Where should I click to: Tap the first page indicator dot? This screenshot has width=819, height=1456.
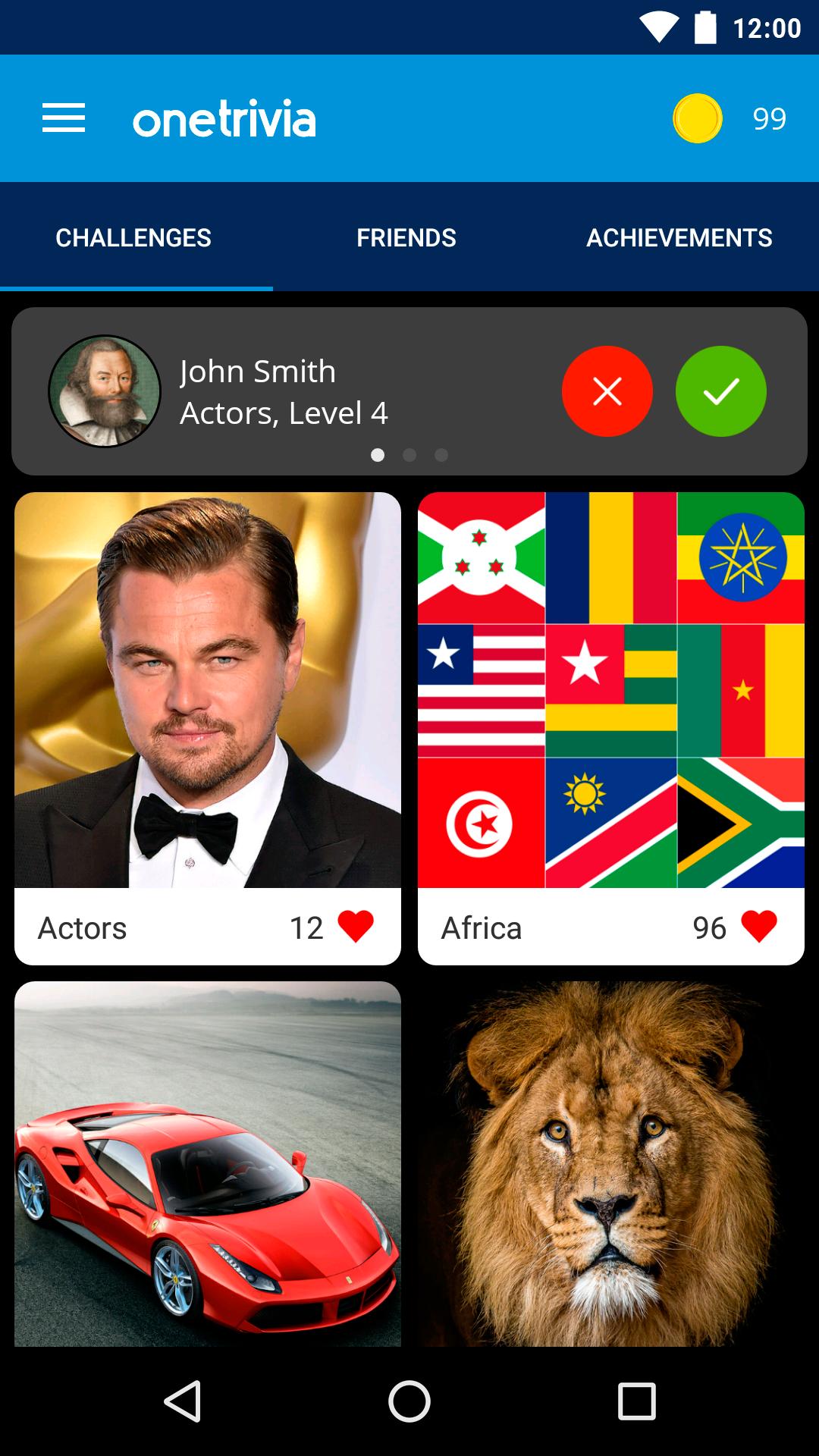[x=378, y=455]
